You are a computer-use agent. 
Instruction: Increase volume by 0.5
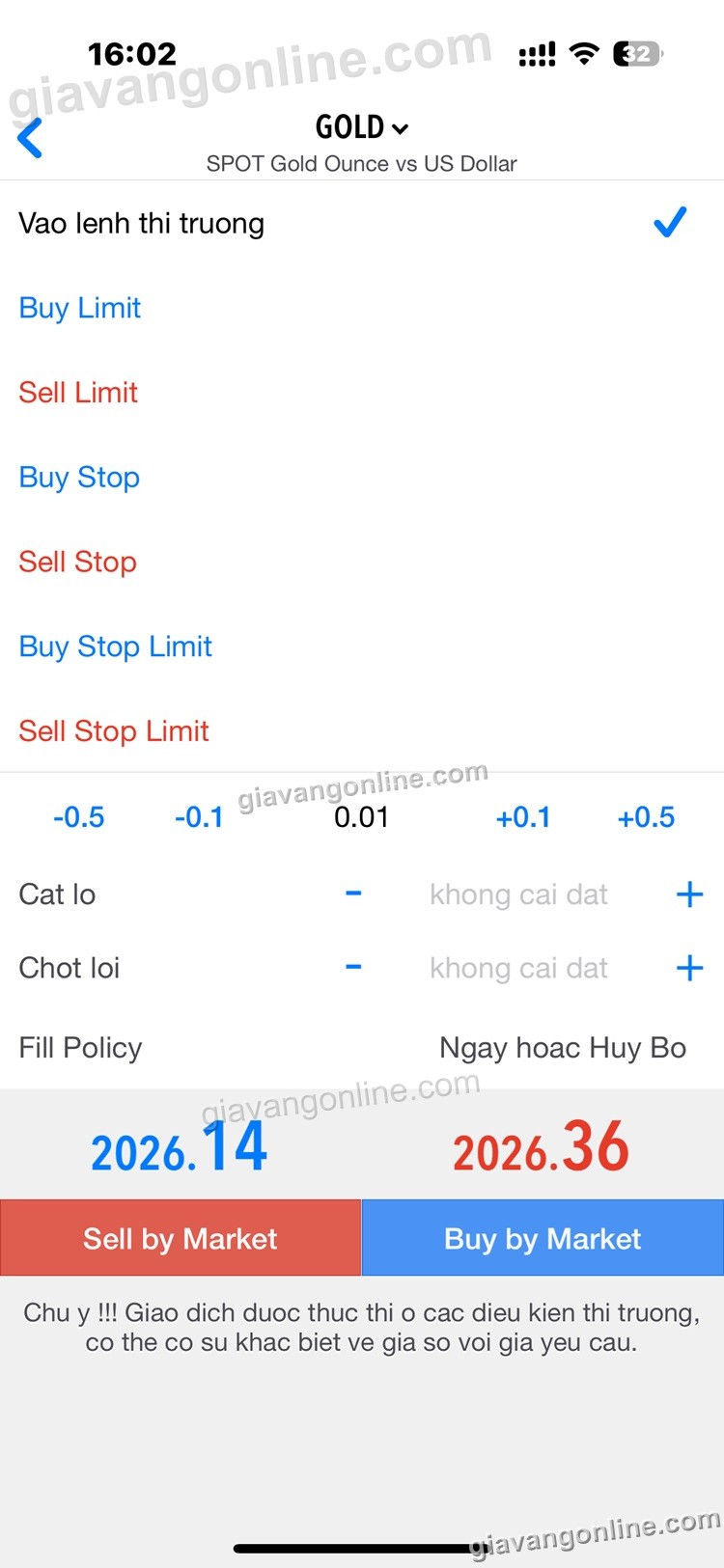pyautogui.click(x=646, y=817)
